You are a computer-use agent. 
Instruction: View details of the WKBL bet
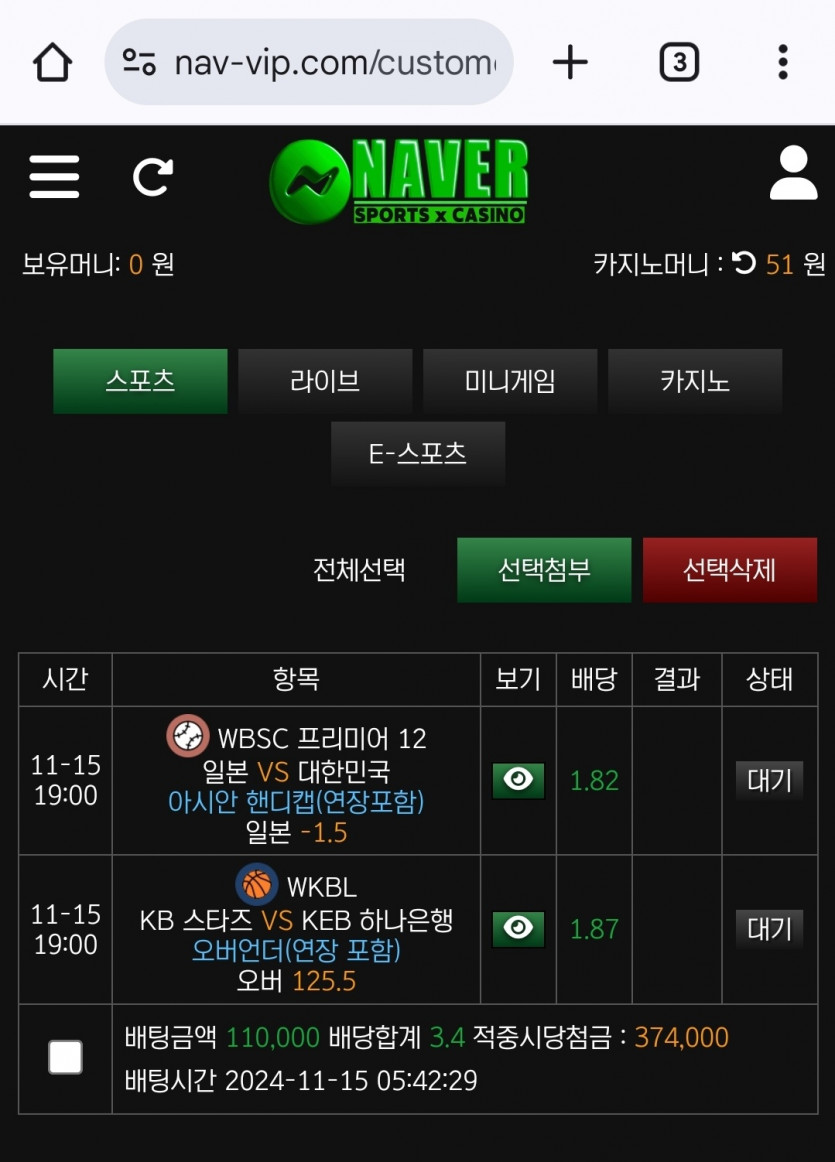(x=519, y=929)
